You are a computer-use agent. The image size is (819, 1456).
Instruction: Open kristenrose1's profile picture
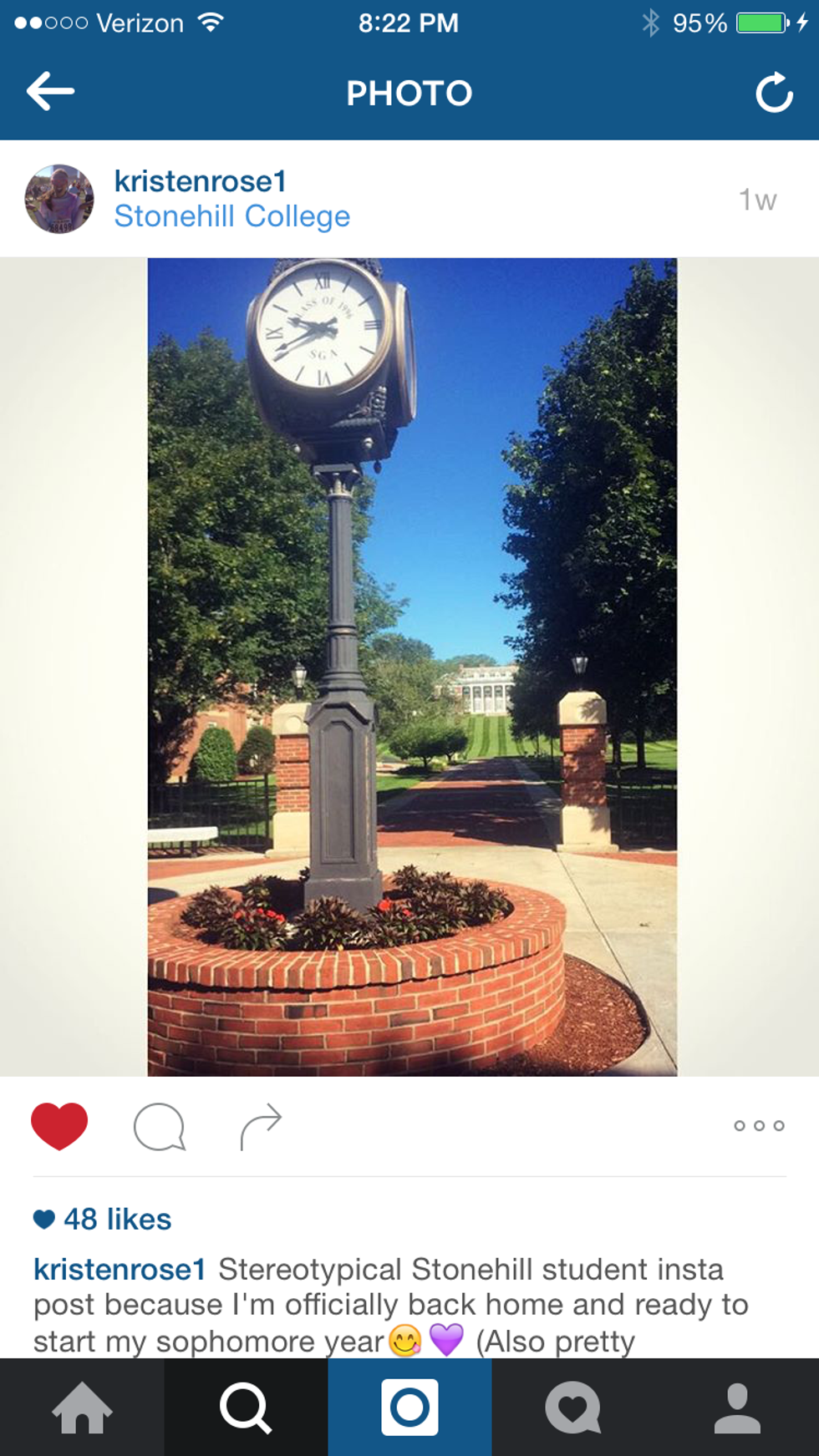coord(59,200)
